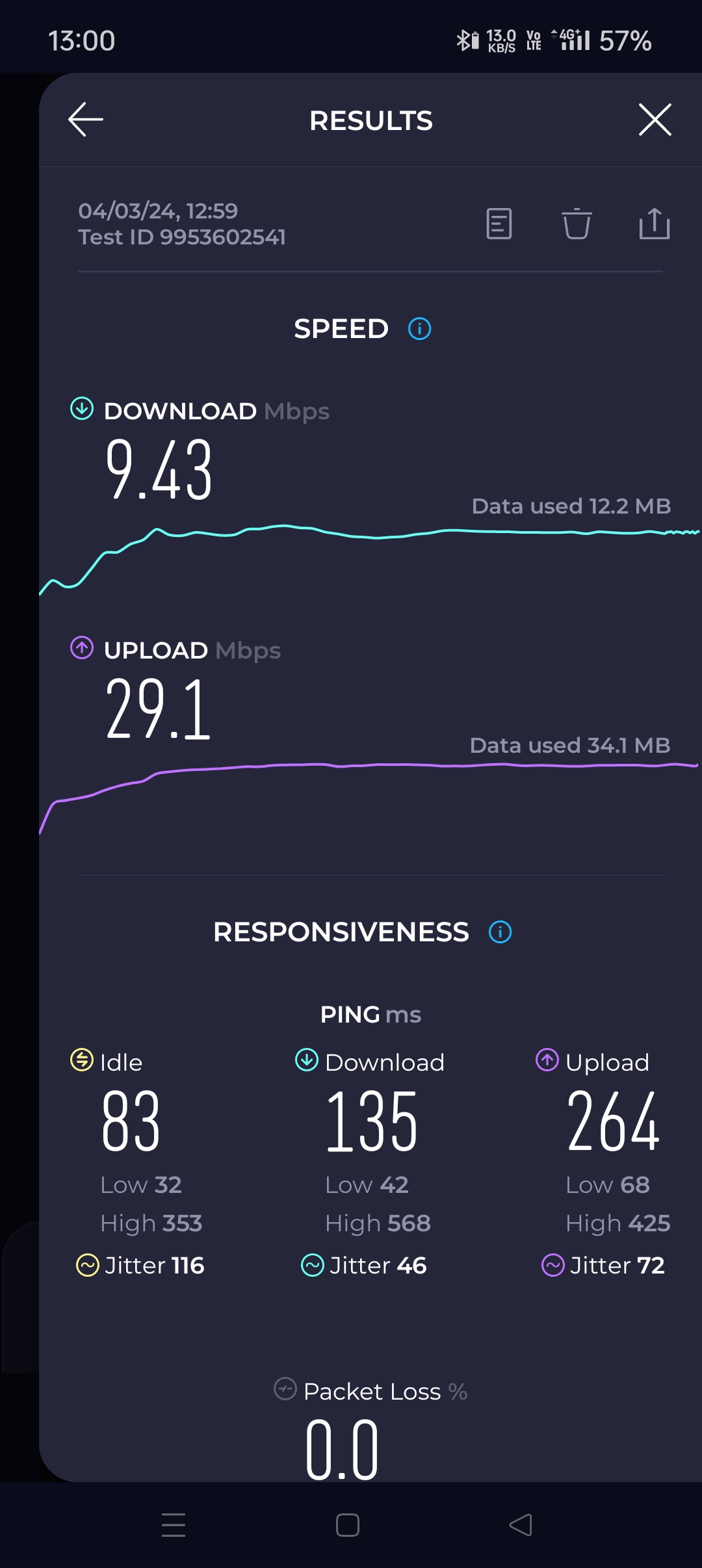
Task: Open the system recent apps menu
Action: click(174, 1525)
